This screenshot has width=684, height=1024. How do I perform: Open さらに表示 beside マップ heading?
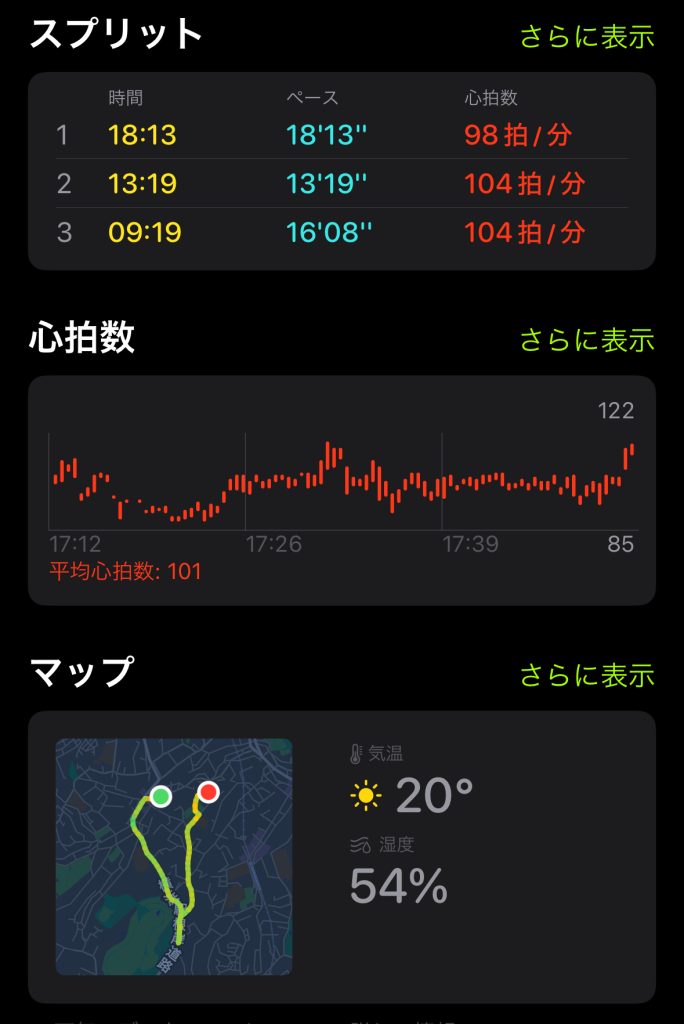click(x=587, y=675)
